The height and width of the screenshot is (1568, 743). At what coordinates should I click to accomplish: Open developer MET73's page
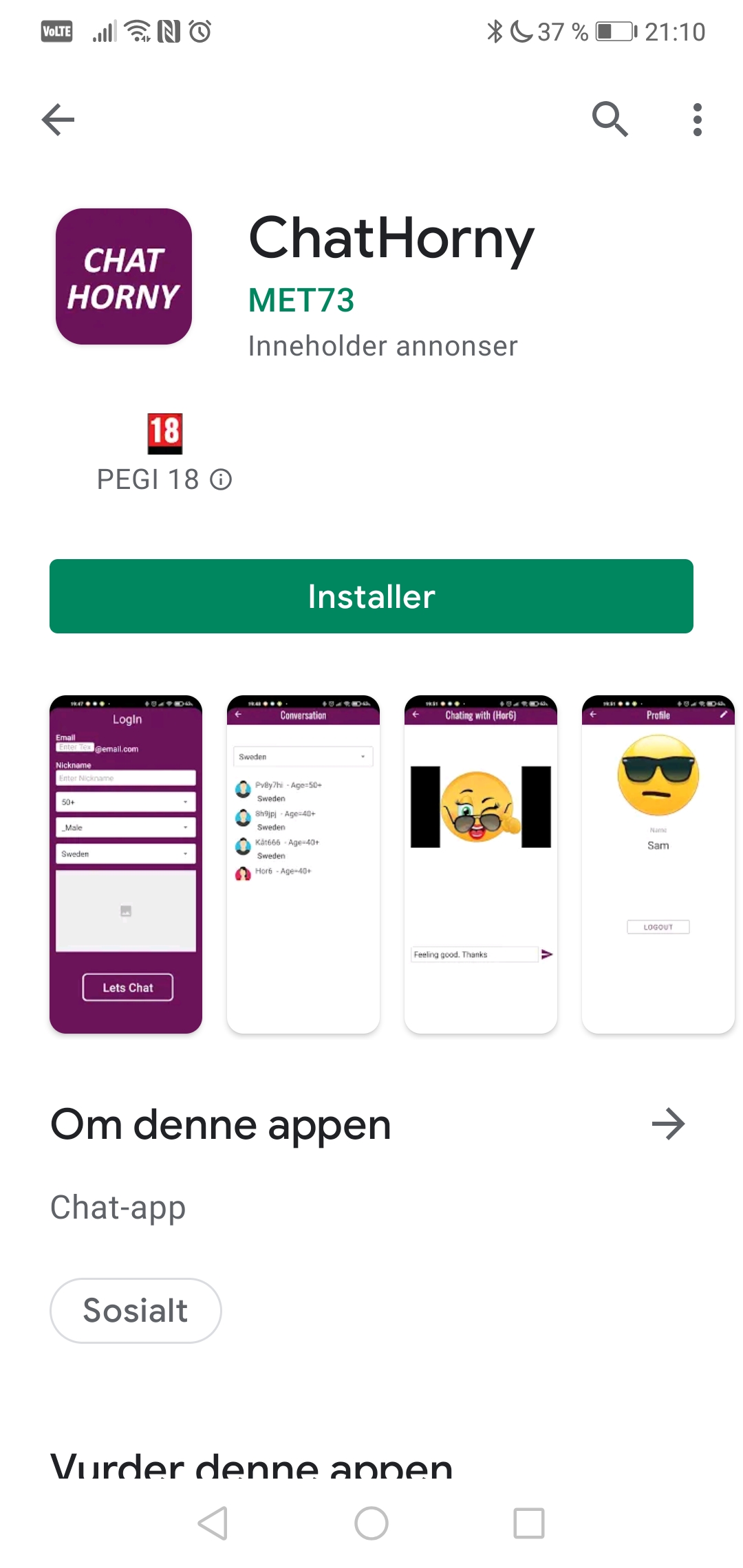pos(301,301)
